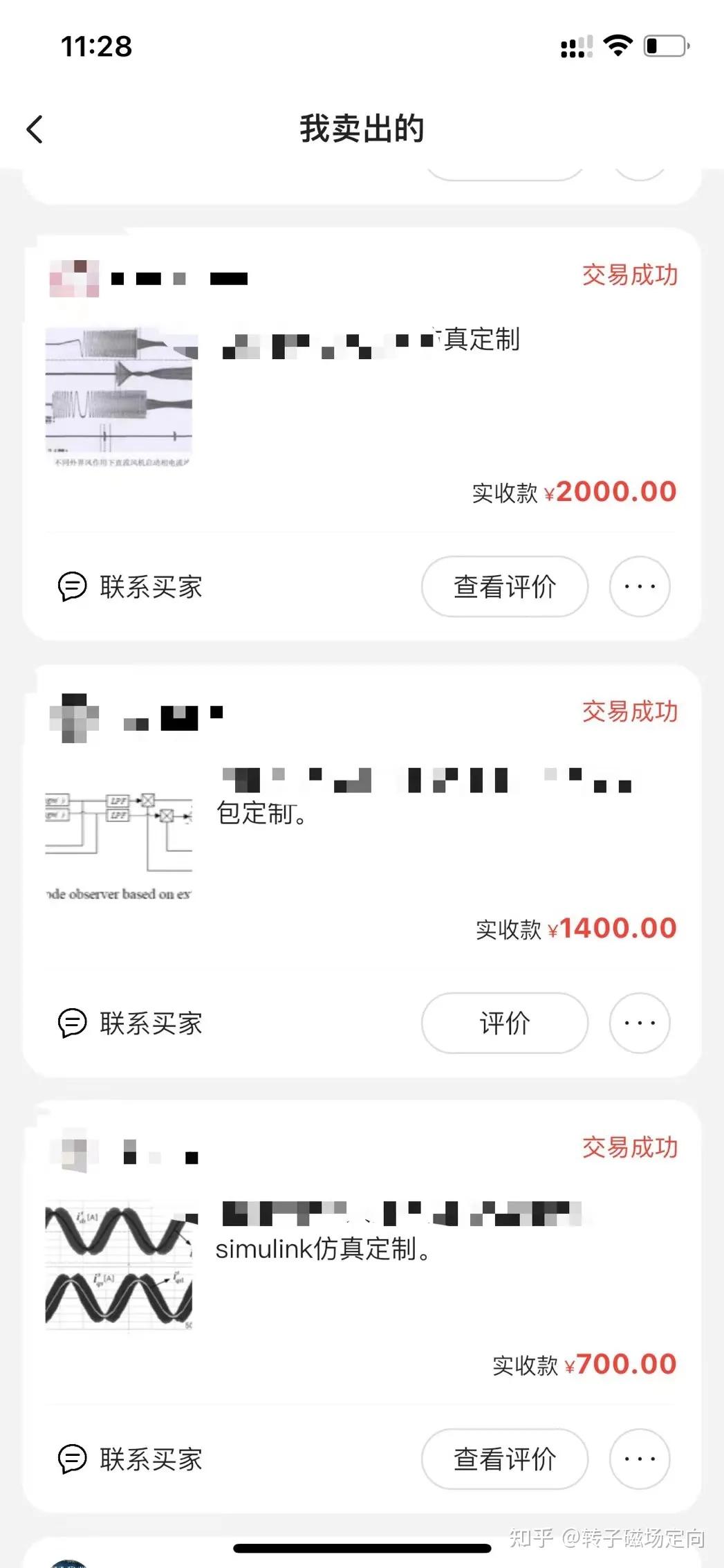Viewport: 724px width, 1568px height.
Task: Tap the back arrow at top left
Action: tap(35, 129)
